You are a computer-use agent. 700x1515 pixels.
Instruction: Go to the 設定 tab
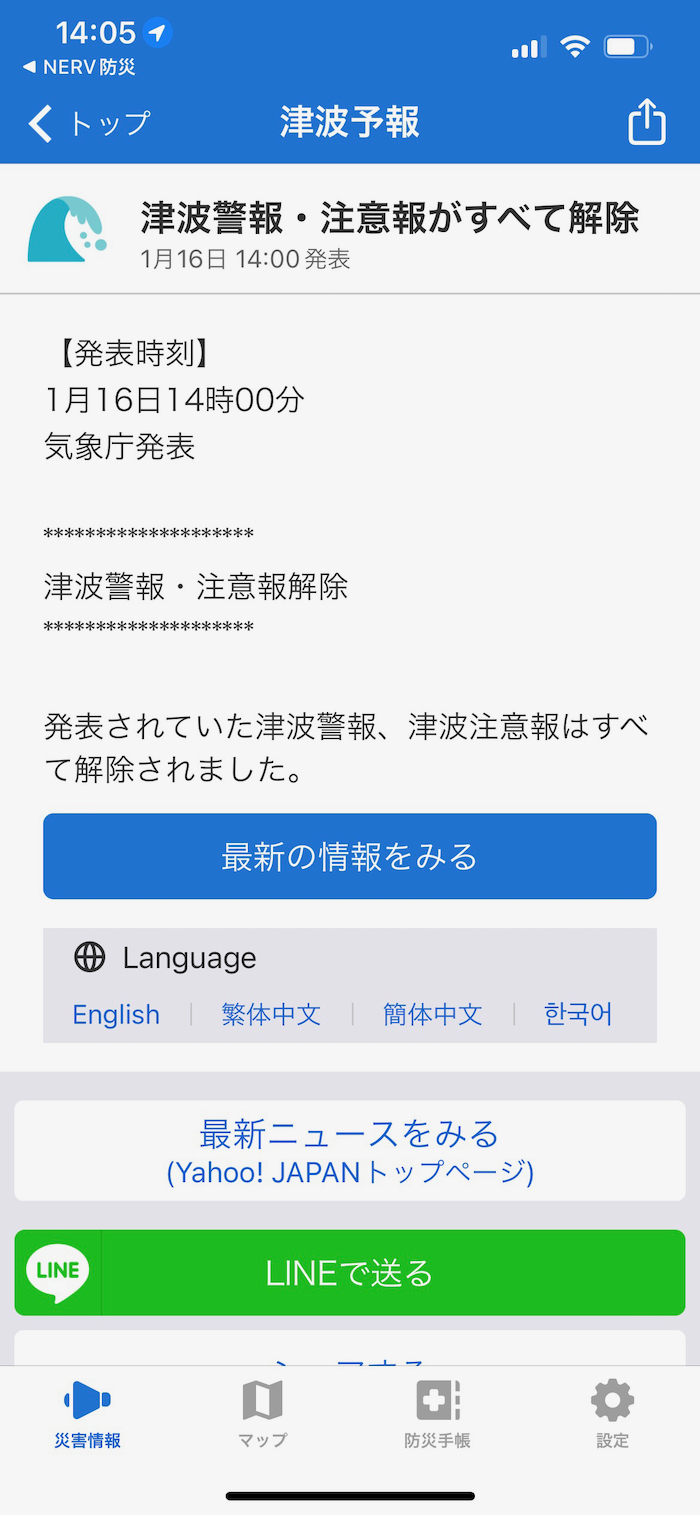(613, 1414)
